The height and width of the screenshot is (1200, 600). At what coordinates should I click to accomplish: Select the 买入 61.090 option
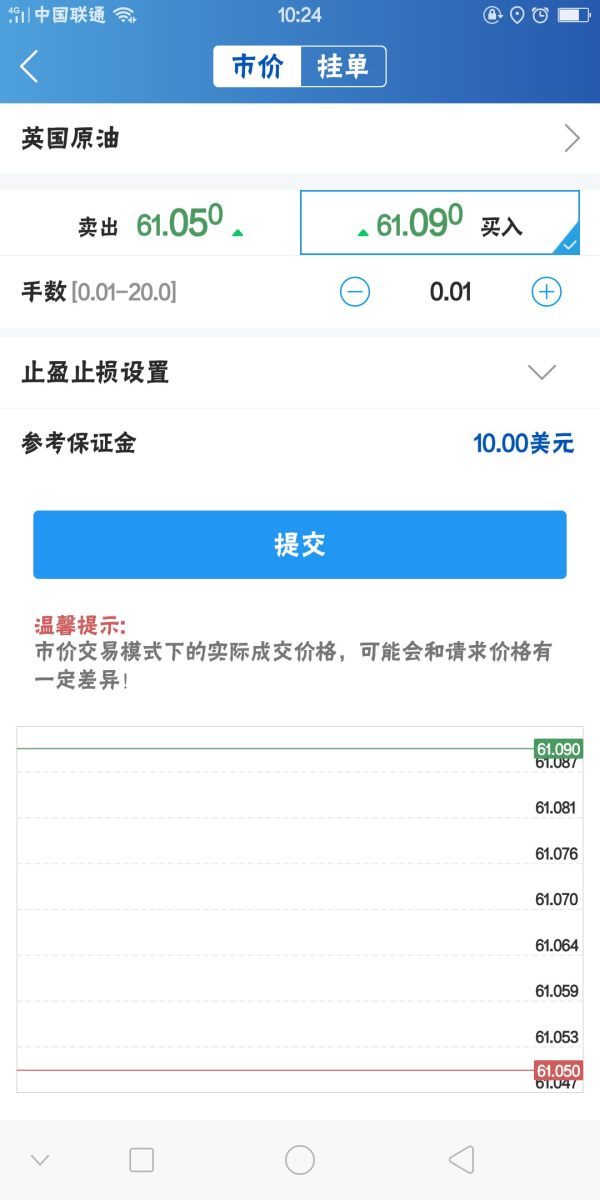click(440, 224)
